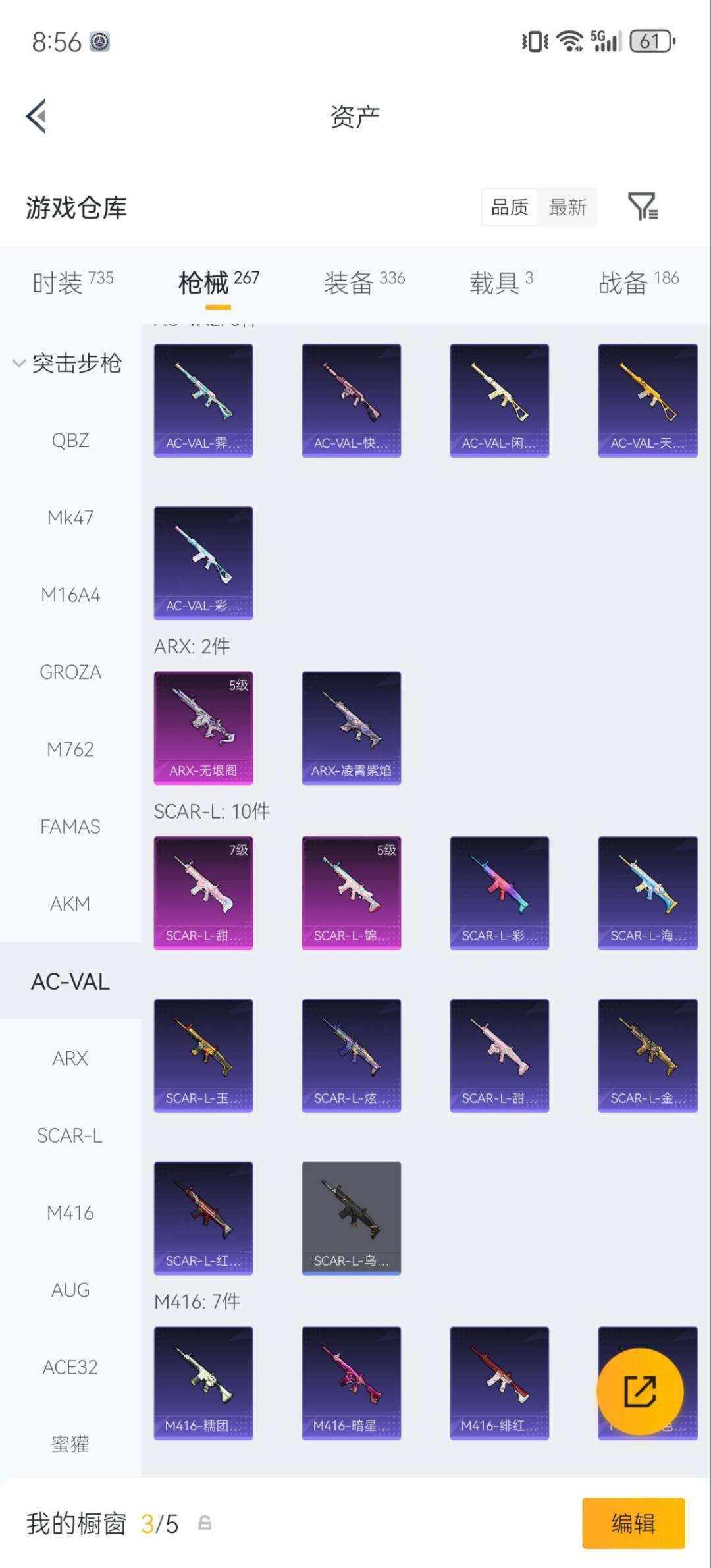Viewport: 711px width, 1568px height.
Task: Sort by 最新
Action: tap(567, 207)
